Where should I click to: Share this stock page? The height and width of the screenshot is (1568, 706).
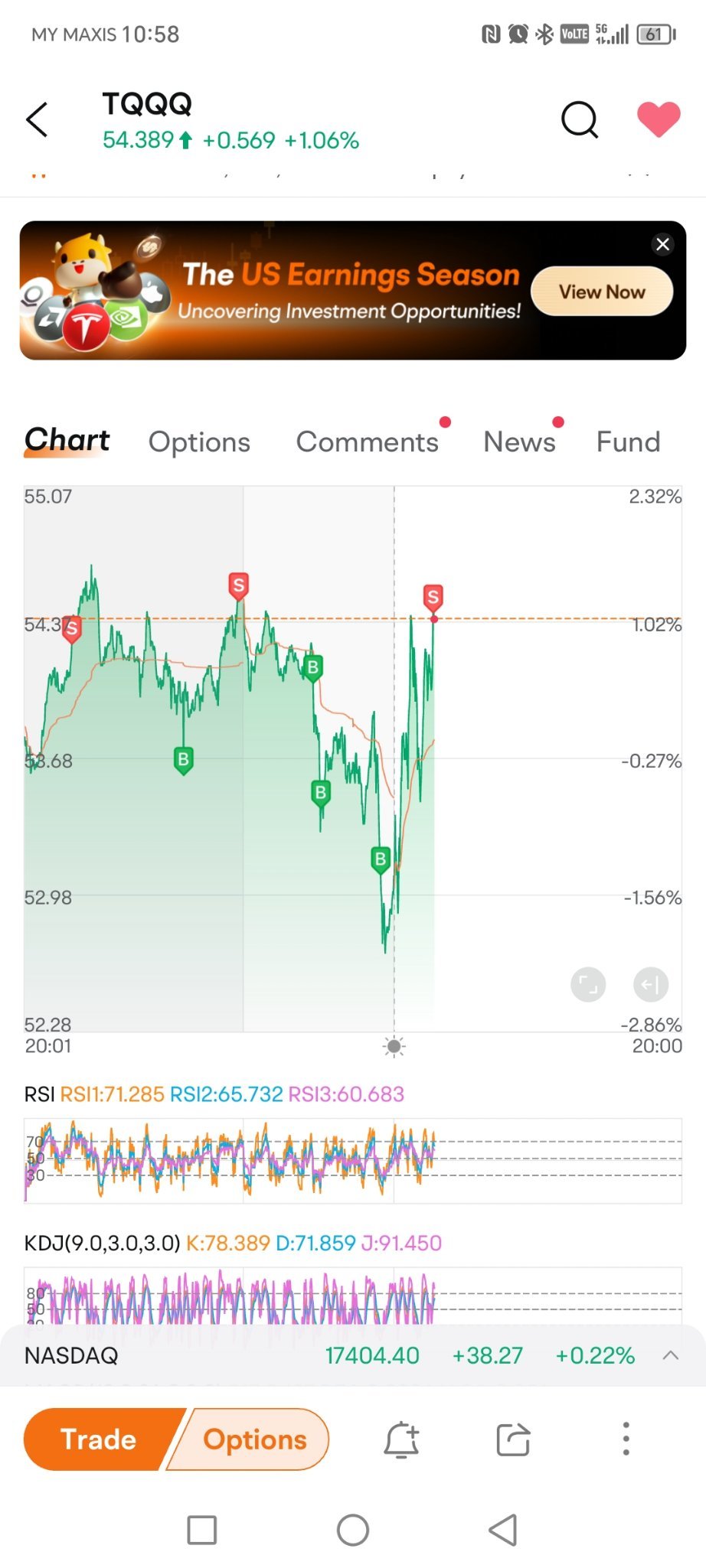(x=513, y=1439)
